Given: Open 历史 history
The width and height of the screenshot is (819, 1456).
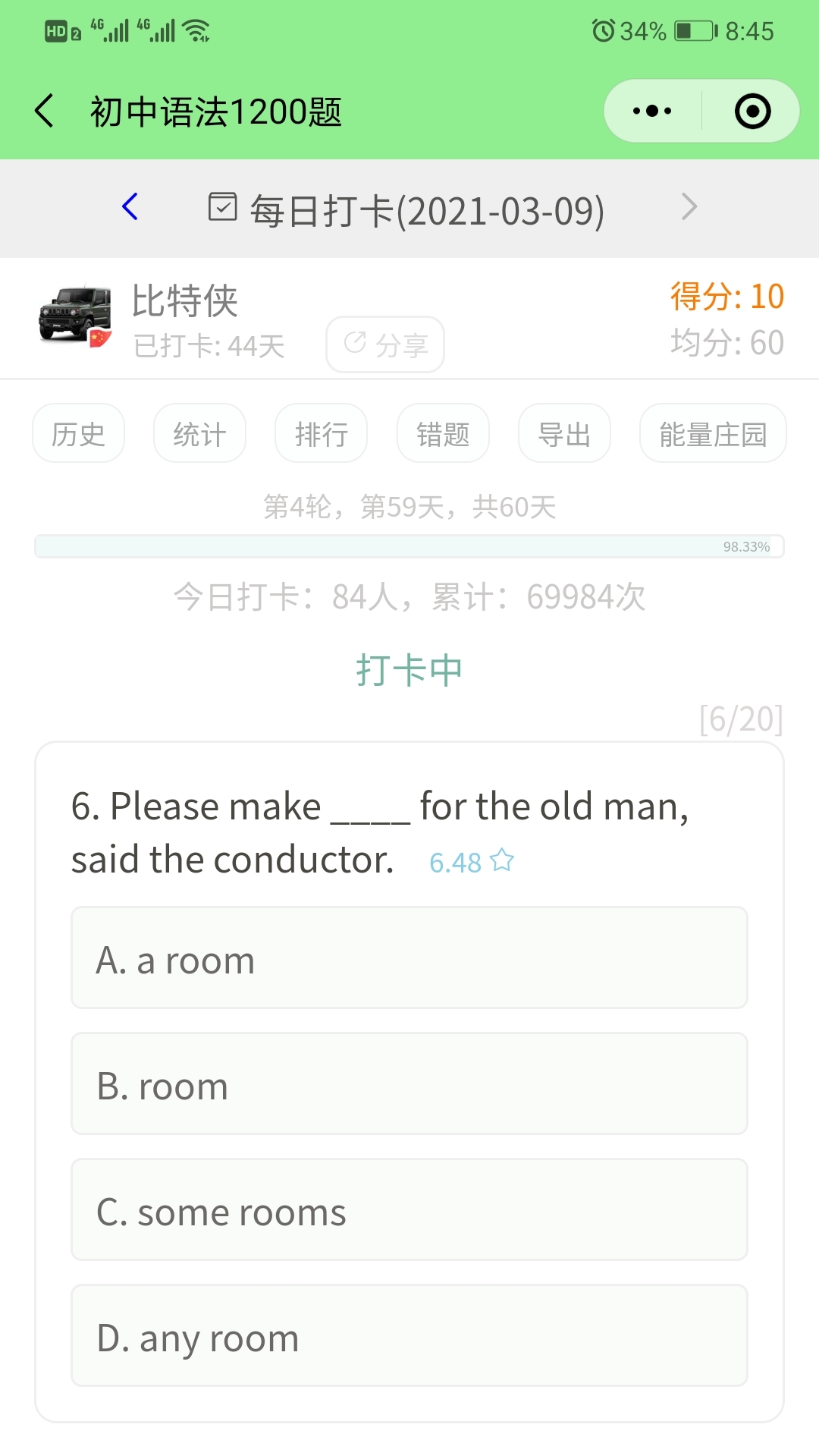Looking at the screenshot, I should click(78, 433).
